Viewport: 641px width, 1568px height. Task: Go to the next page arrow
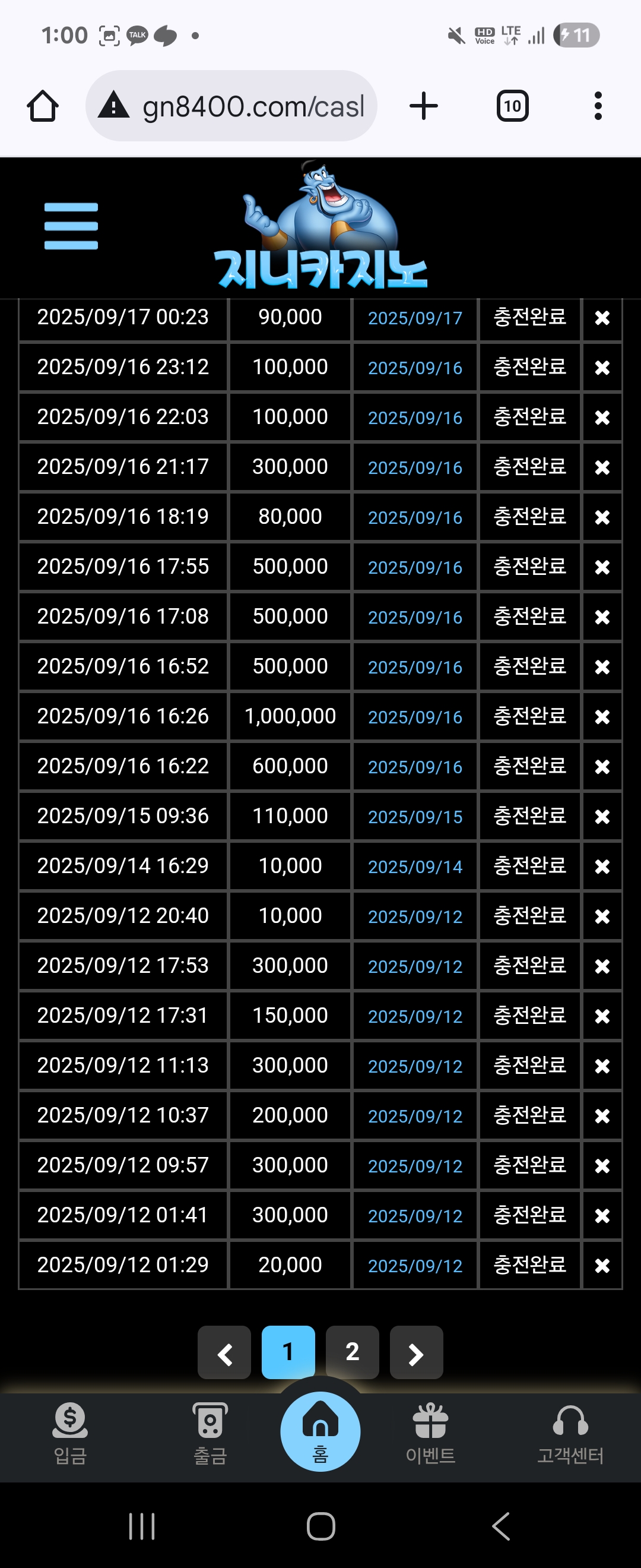416,1352
